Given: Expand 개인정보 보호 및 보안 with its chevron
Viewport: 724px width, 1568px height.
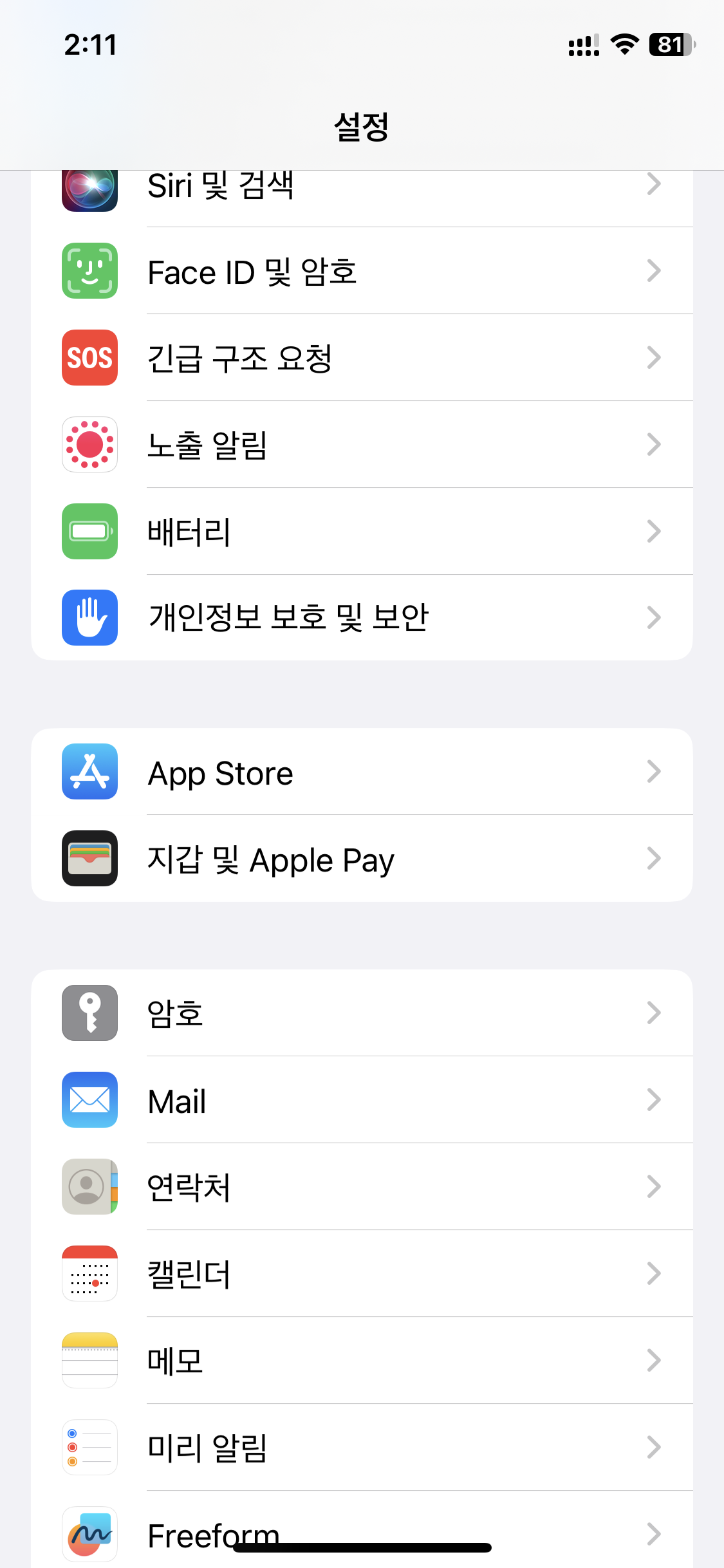Looking at the screenshot, I should [x=654, y=617].
